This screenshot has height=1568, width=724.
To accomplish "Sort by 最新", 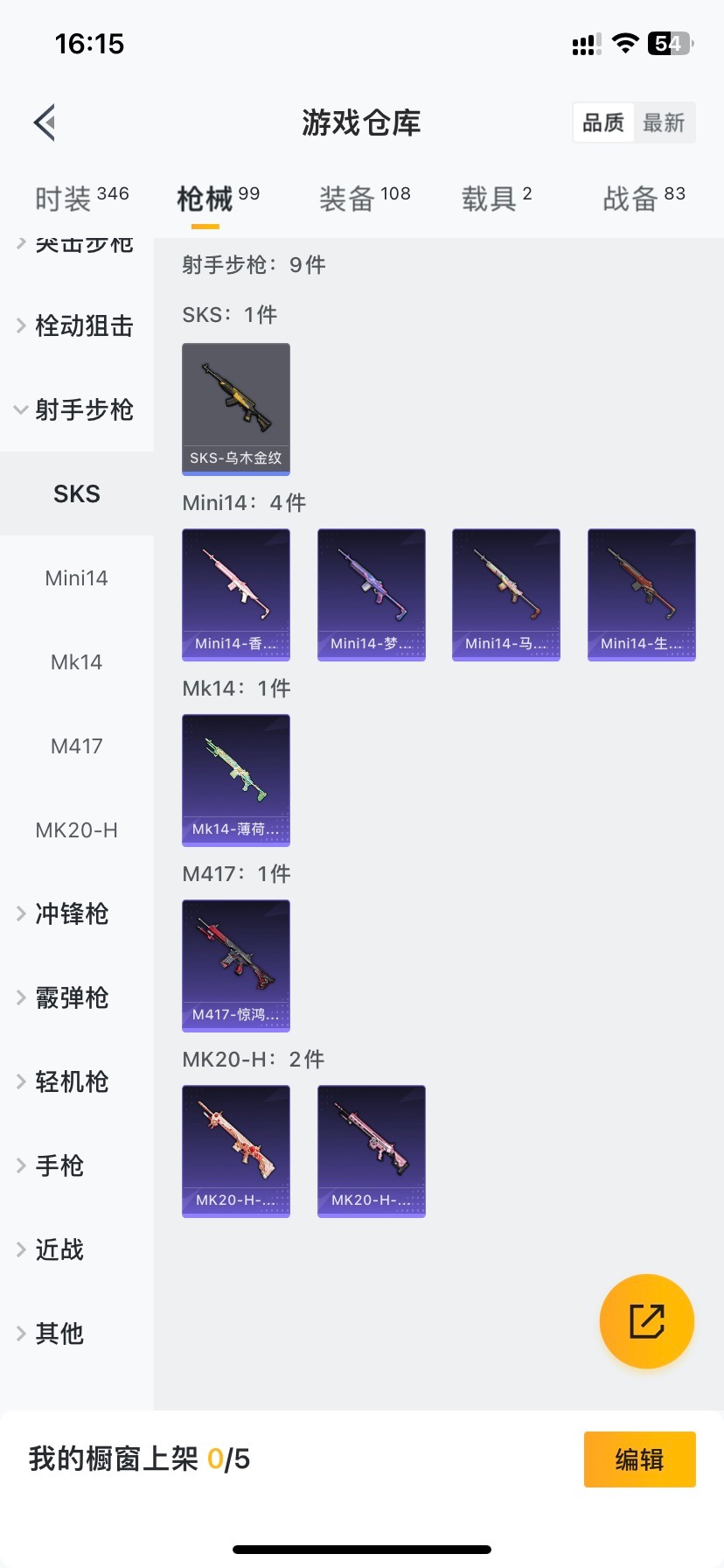I will pos(664,122).
